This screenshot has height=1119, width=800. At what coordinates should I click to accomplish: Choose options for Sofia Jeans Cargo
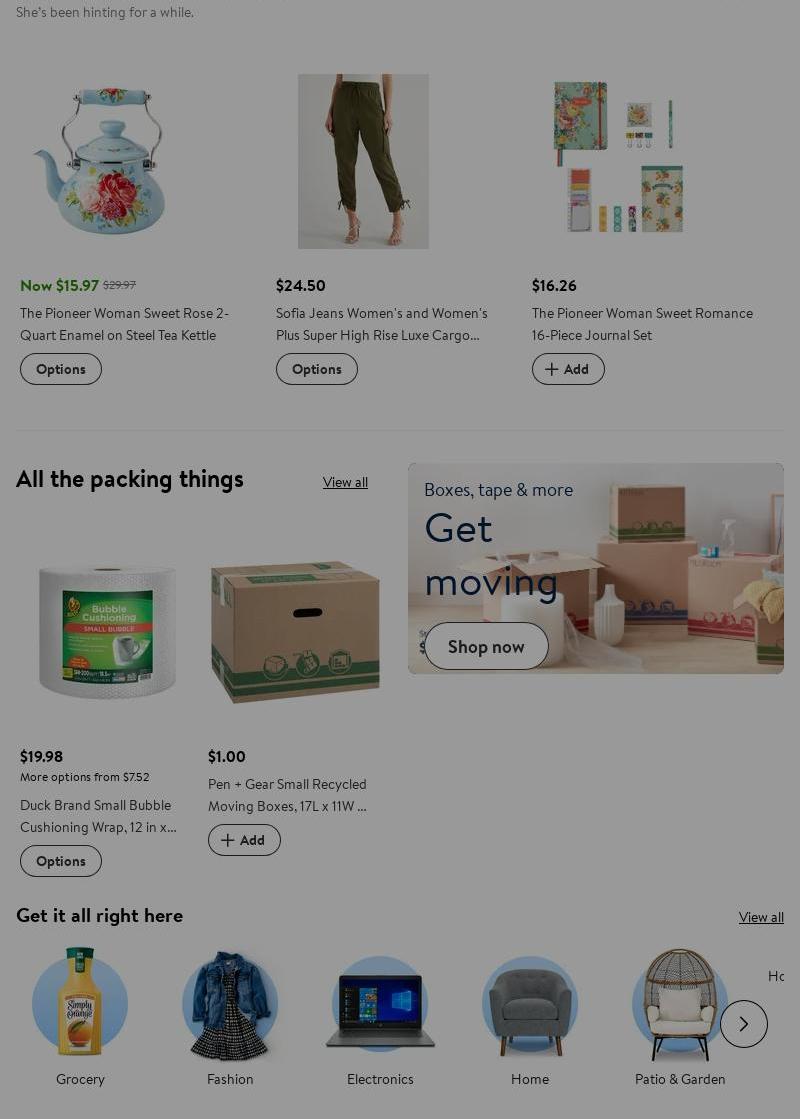click(317, 369)
